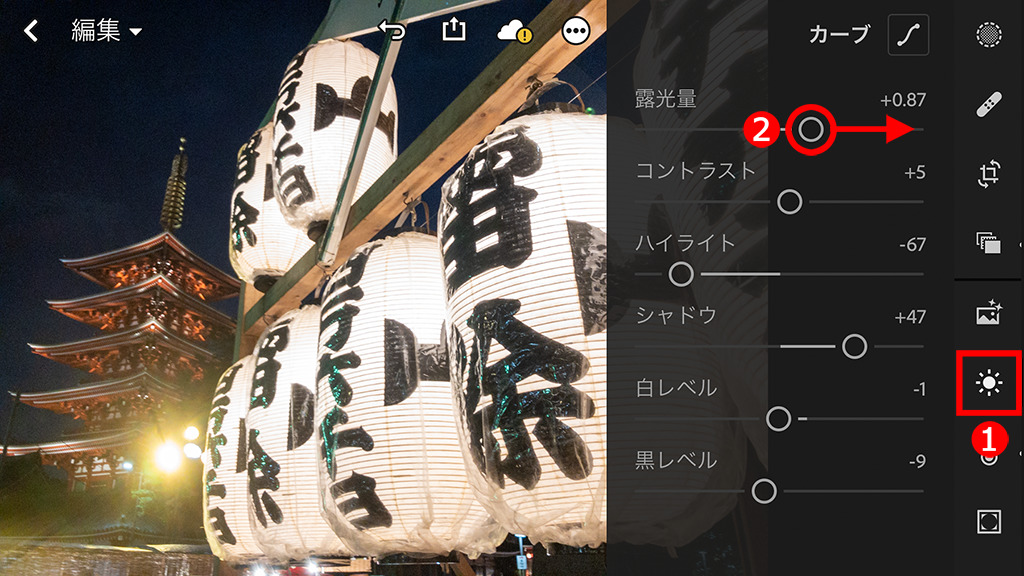Select the healing brush tool
Image resolution: width=1024 pixels, height=576 pixels.
tap(989, 104)
